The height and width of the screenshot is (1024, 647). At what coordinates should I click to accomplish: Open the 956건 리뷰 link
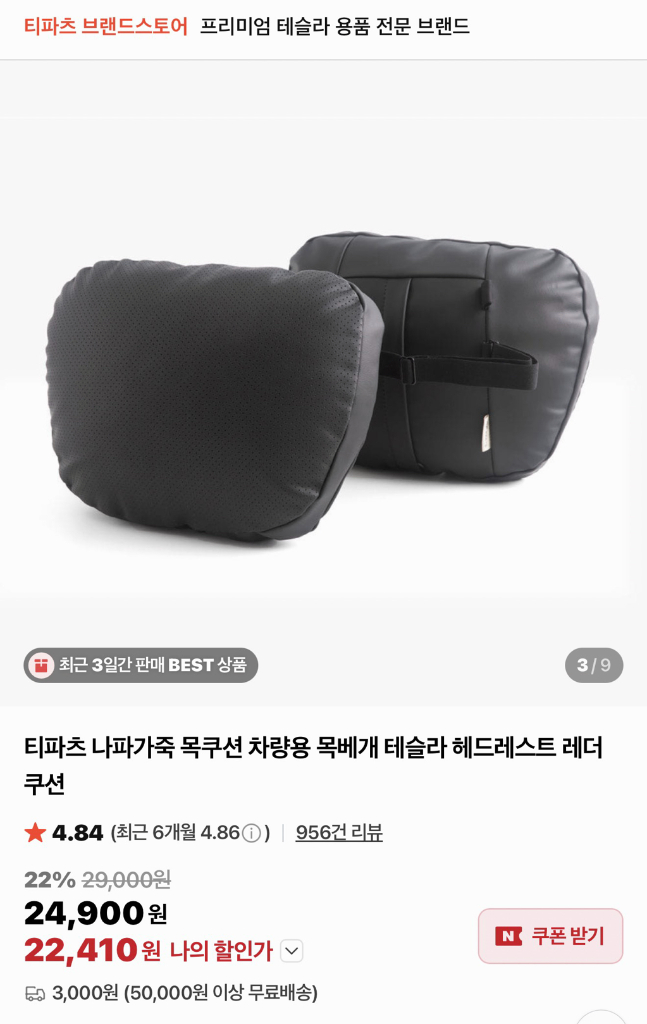[339, 832]
